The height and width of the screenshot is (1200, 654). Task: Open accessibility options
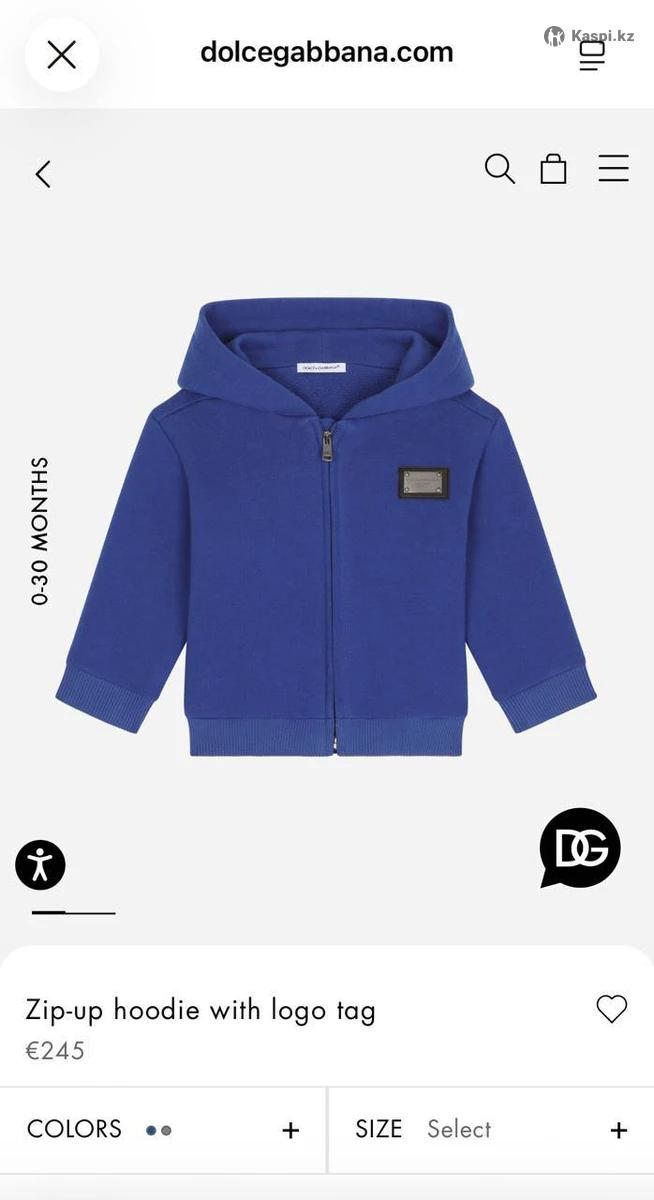pyautogui.click(x=40, y=864)
